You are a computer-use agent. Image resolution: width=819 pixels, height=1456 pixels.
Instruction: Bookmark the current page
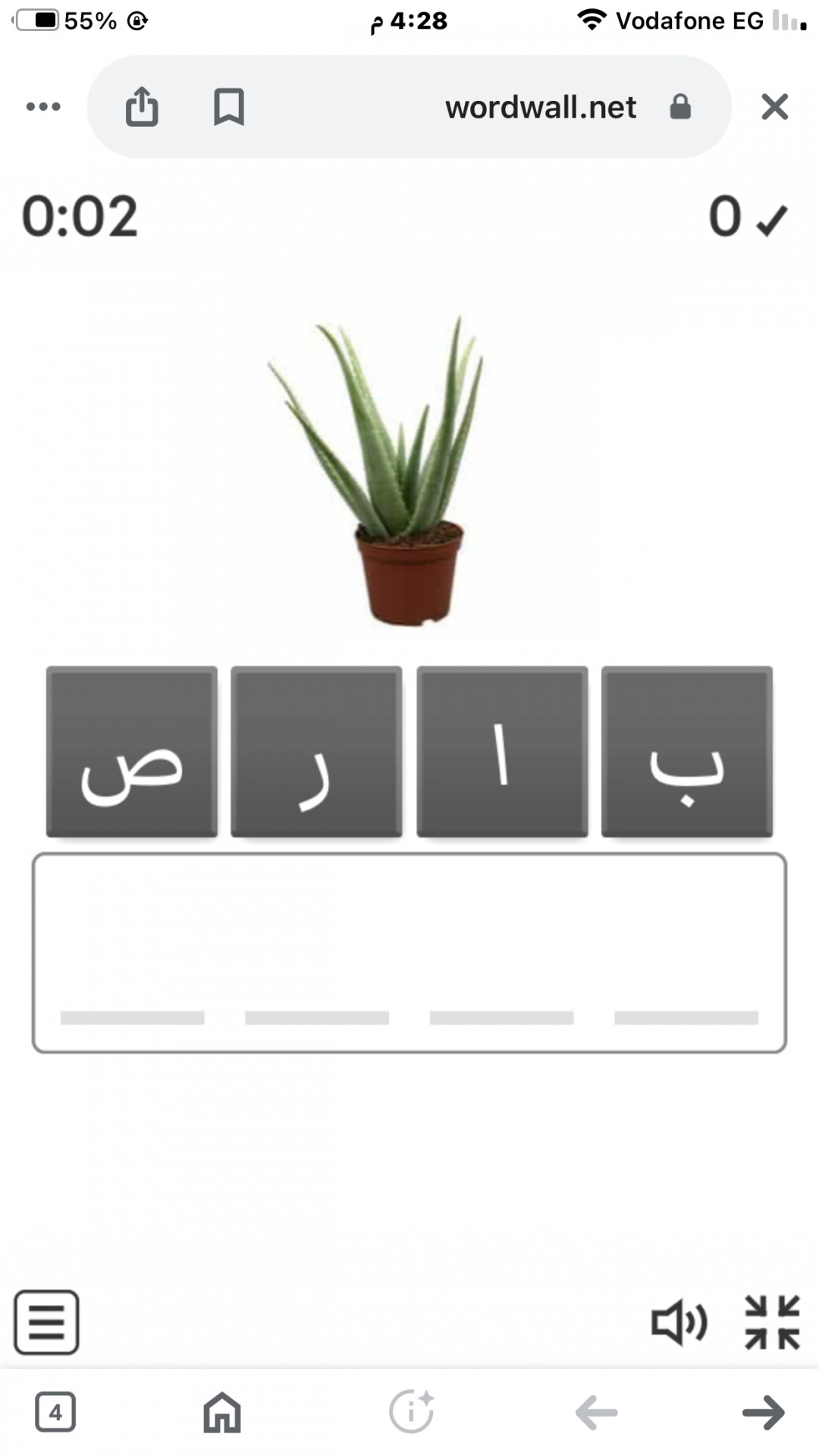point(228,107)
